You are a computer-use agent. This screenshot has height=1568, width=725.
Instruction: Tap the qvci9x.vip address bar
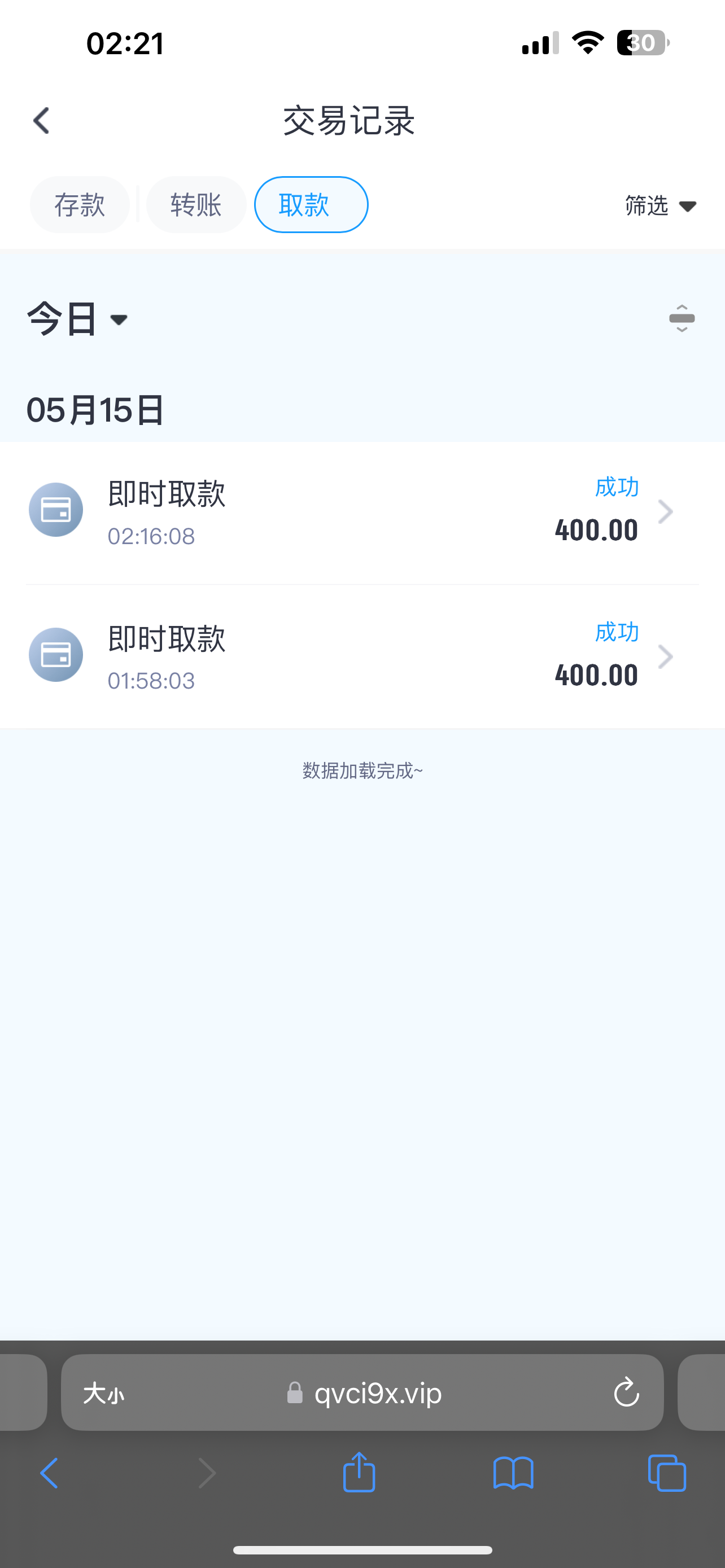coord(377,1392)
